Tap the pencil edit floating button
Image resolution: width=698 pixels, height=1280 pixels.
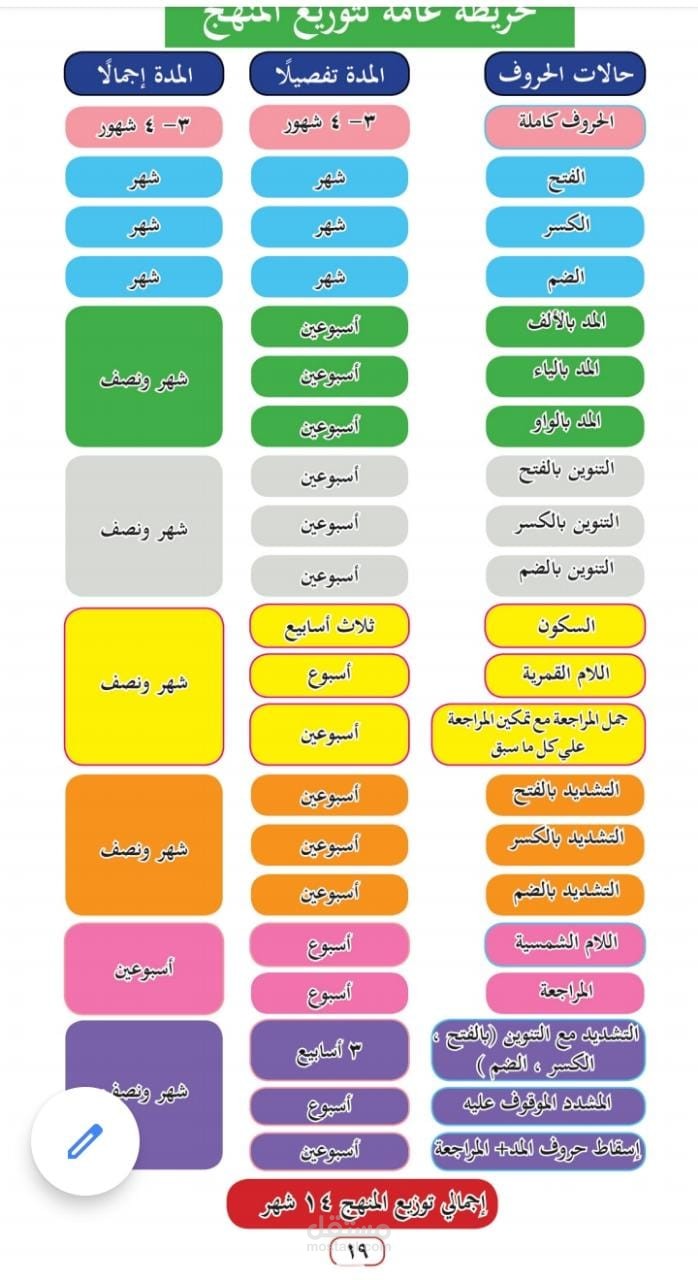(84, 1141)
